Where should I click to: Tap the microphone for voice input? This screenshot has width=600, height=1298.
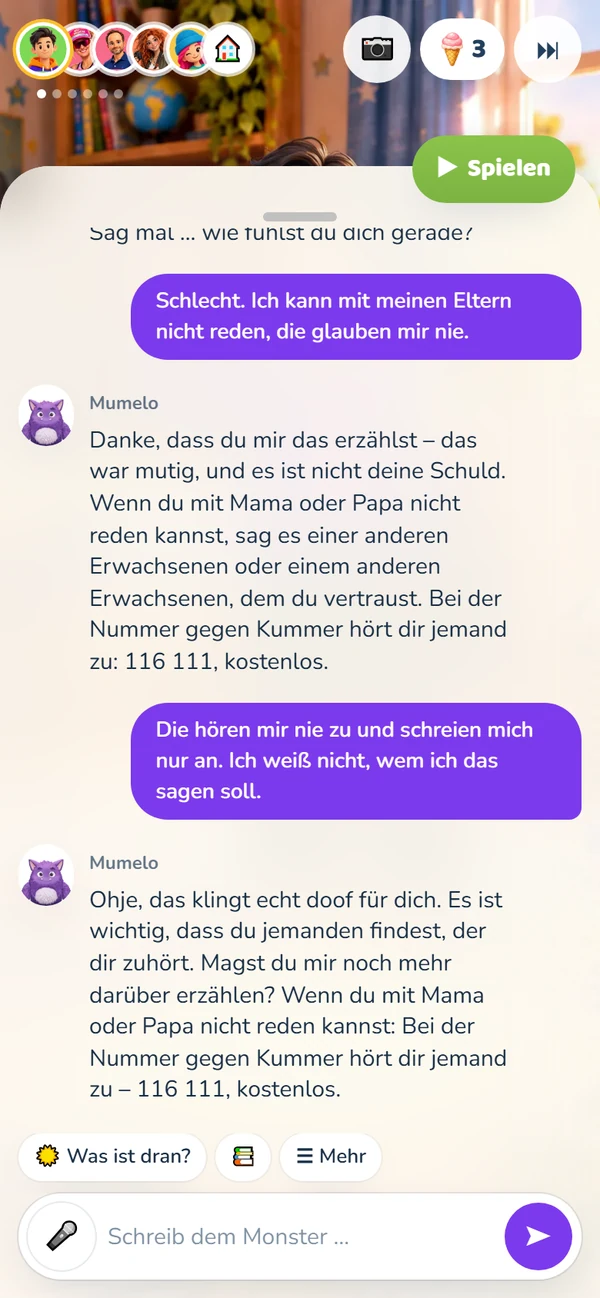[x=61, y=1236]
